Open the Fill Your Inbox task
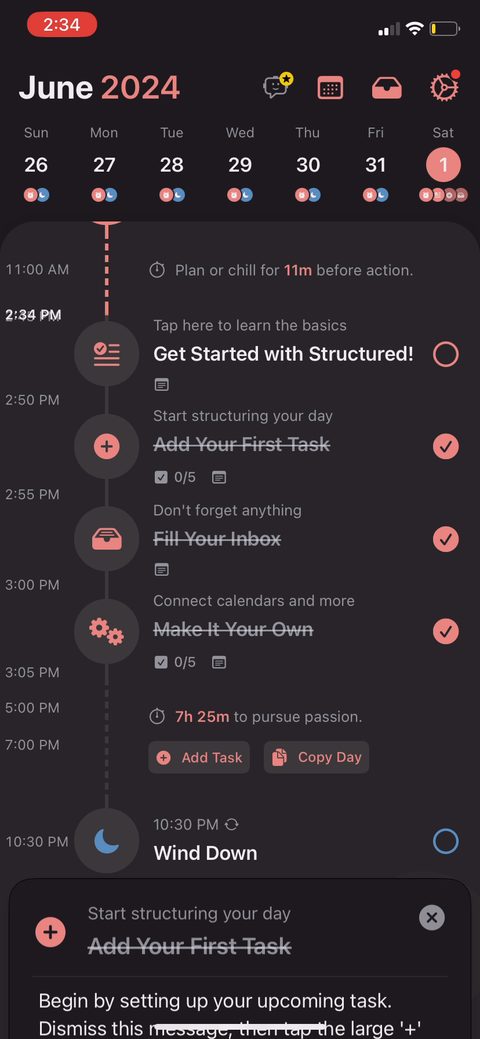This screenshot has height=1039, width=480. tap(217, 539)
